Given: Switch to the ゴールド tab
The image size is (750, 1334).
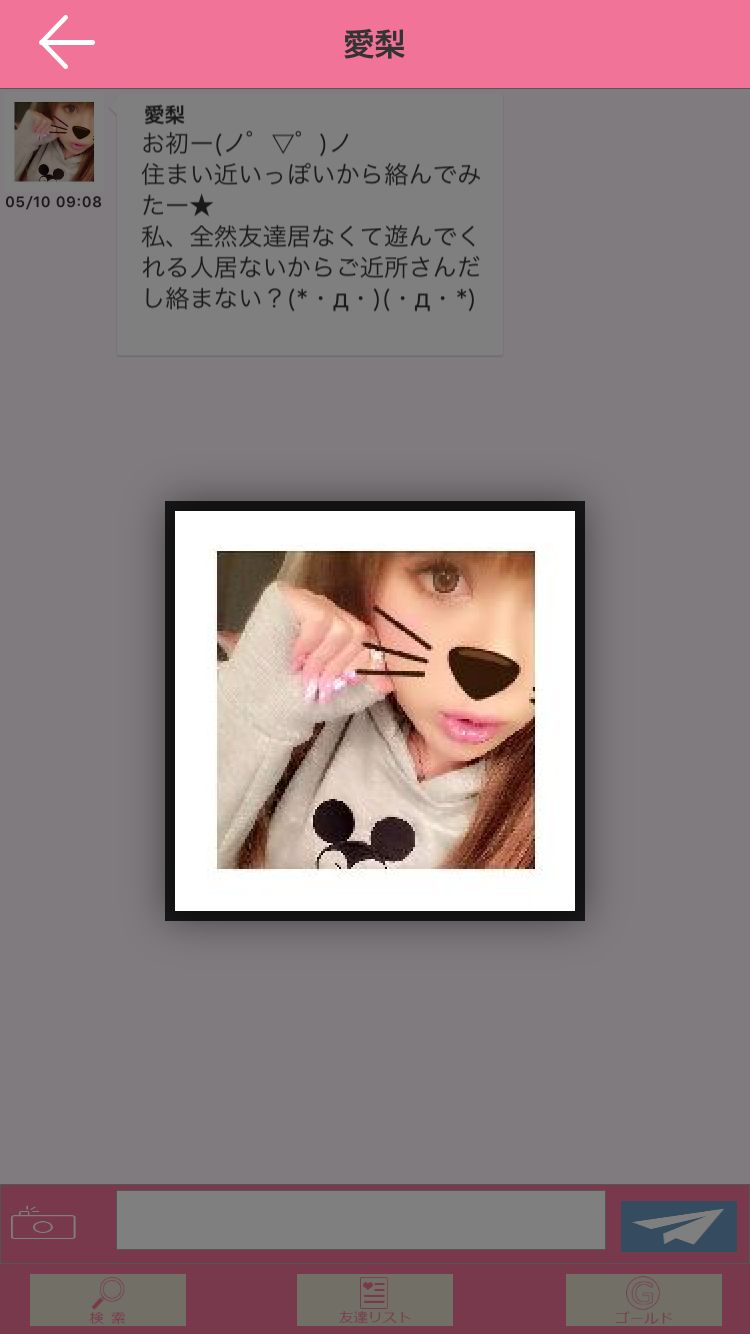Looking at the screenshot, I should [x=643, y=1300].
